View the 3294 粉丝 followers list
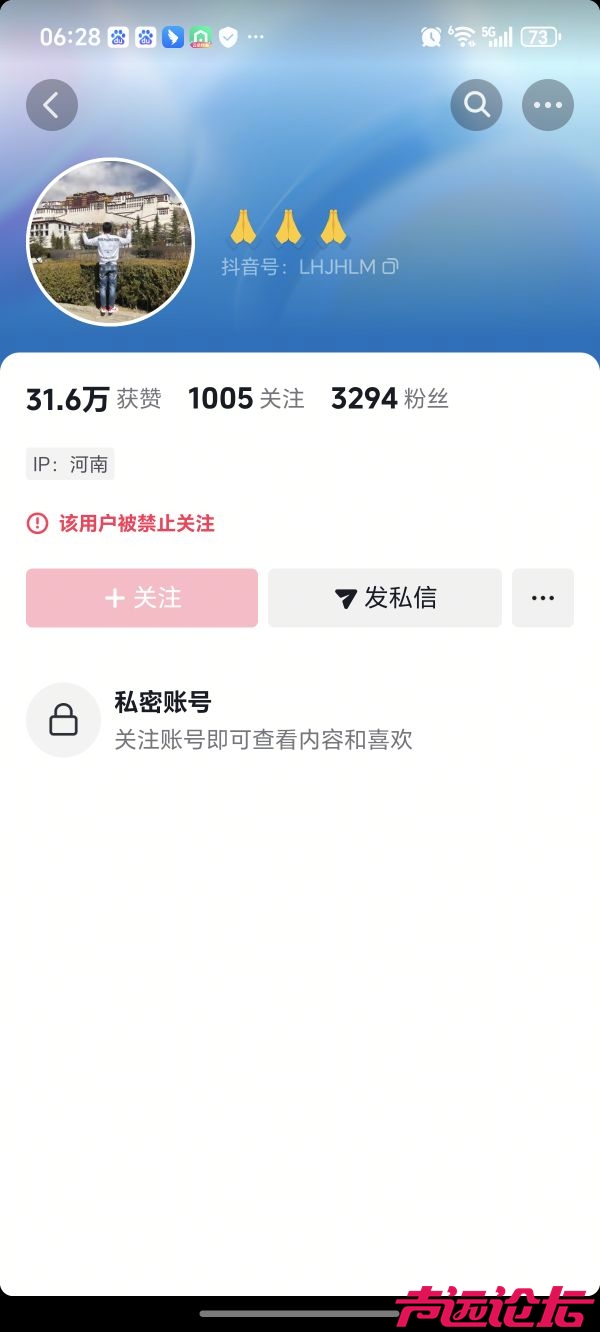The height and width of the screenshot is (1332, 600). (390, 399)
